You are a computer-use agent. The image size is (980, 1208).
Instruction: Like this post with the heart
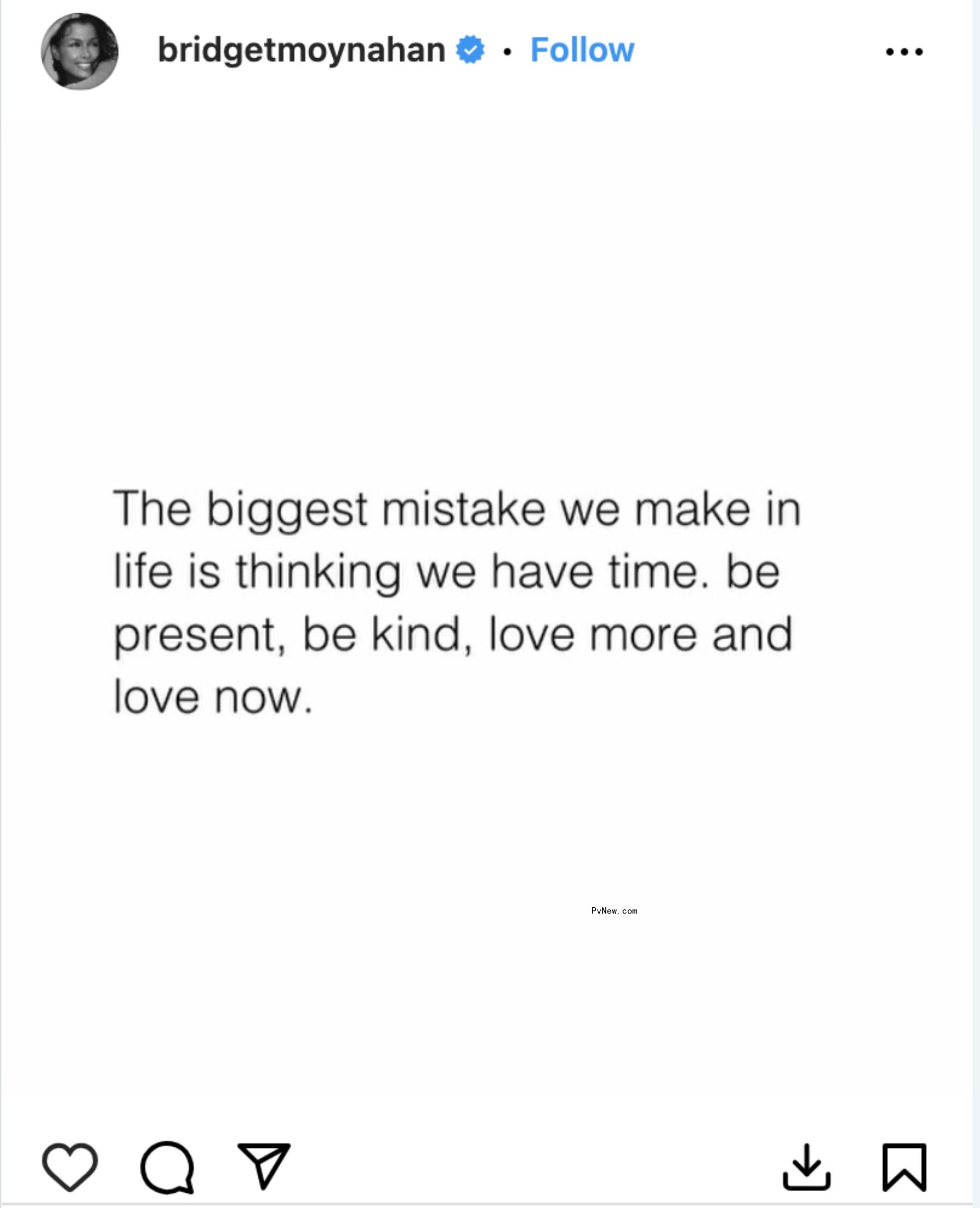70,1167
